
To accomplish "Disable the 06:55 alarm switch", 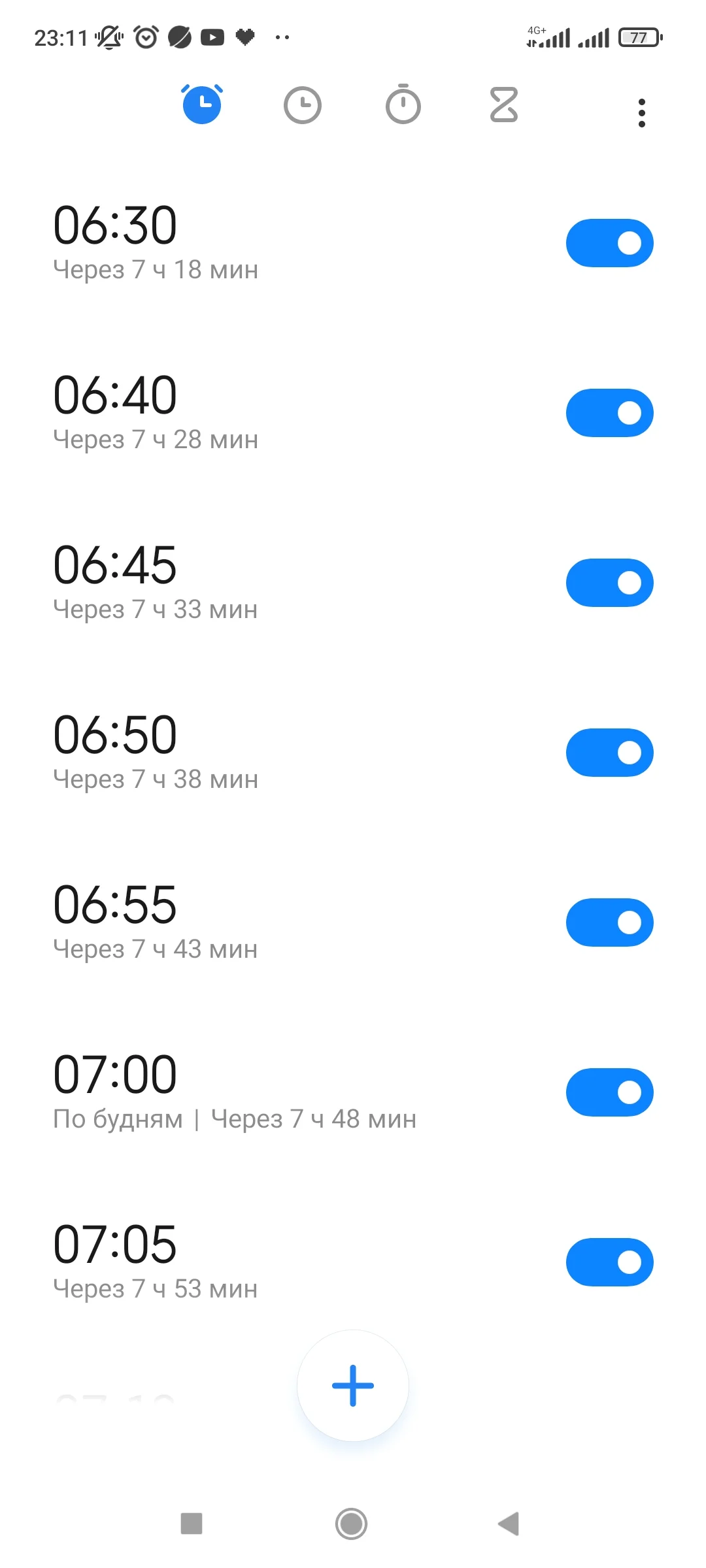I will pos(609,922).
